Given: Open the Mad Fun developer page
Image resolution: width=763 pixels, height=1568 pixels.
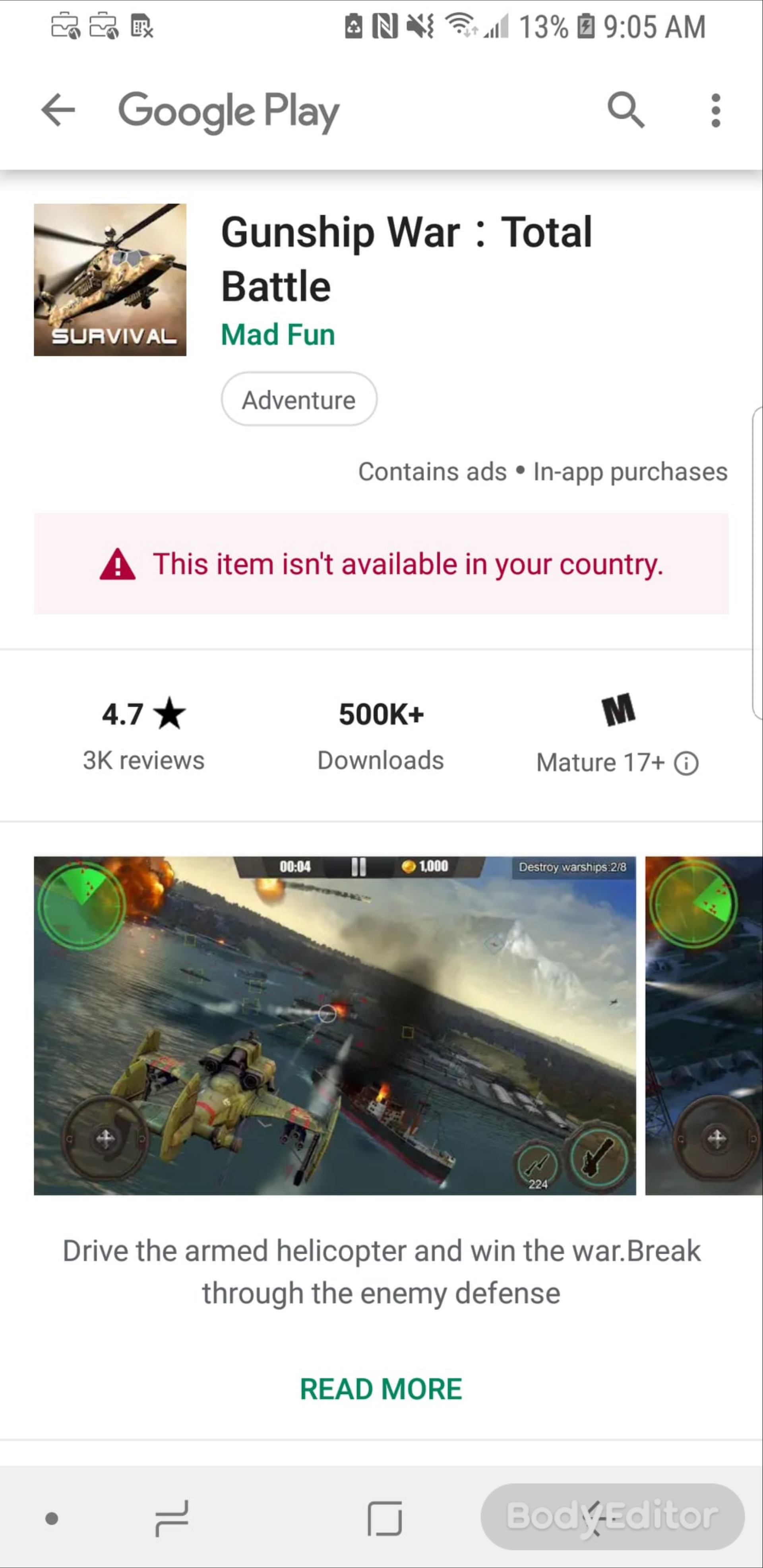Looking at the screenshot, I should point(278,335).
